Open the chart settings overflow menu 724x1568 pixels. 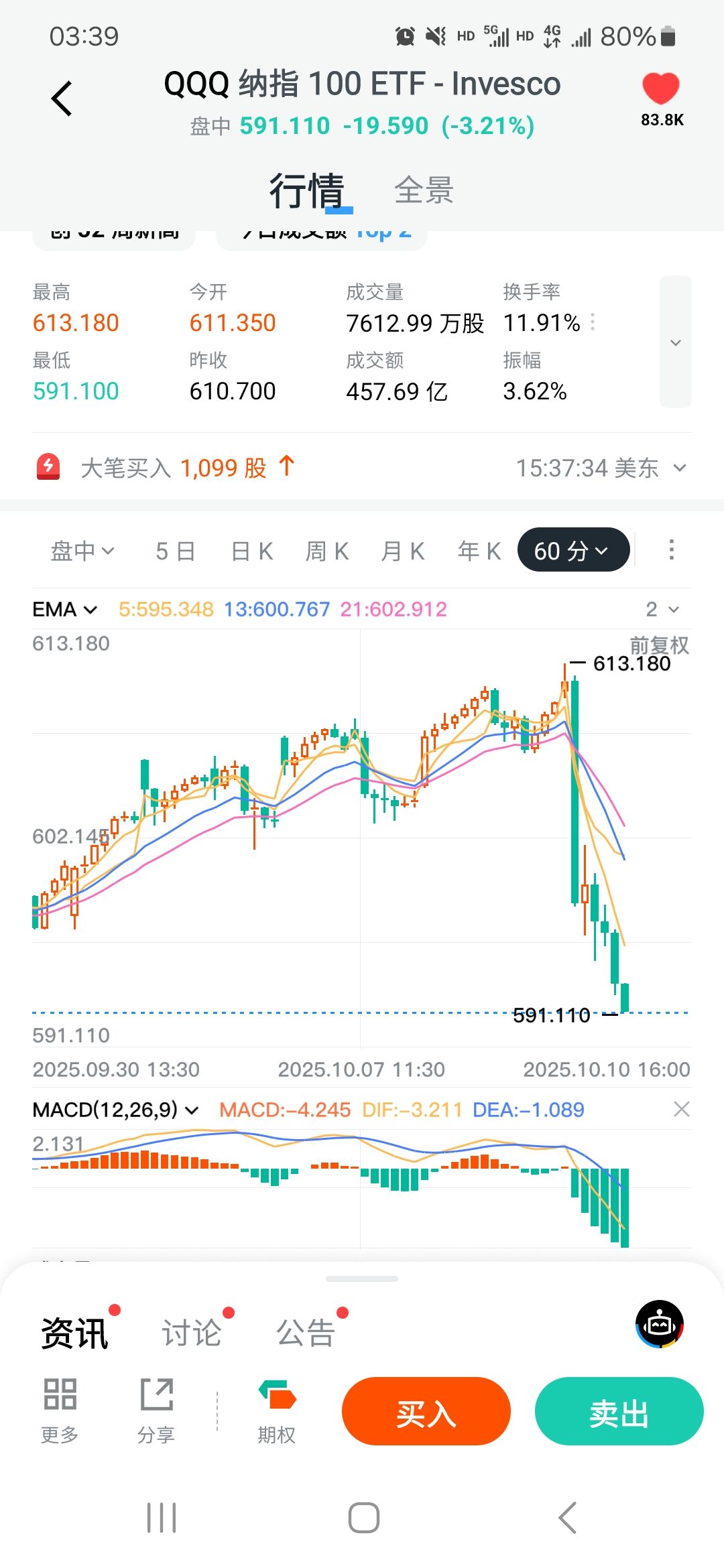pos(671,550)
